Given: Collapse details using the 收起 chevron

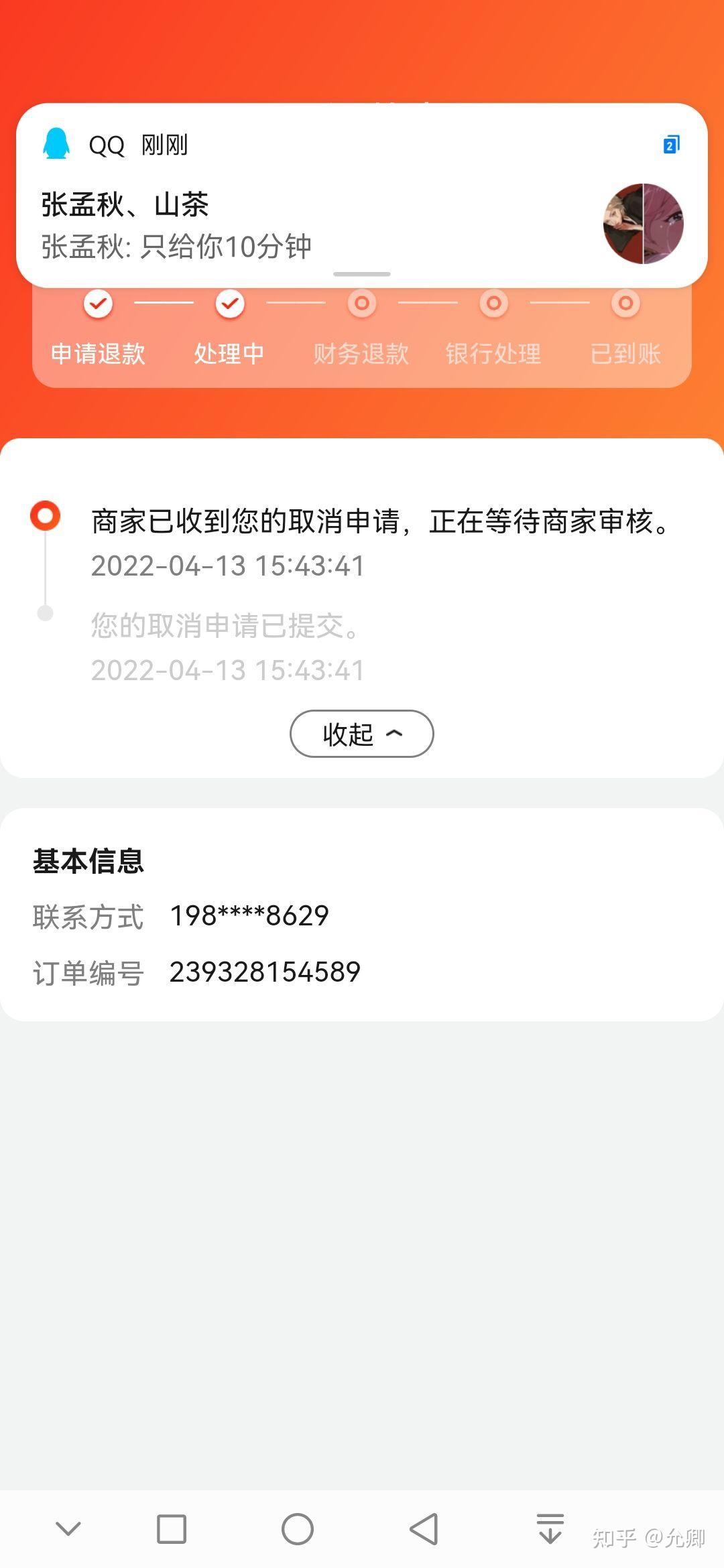Looking at the screenshot, I should tap(395, 734).
